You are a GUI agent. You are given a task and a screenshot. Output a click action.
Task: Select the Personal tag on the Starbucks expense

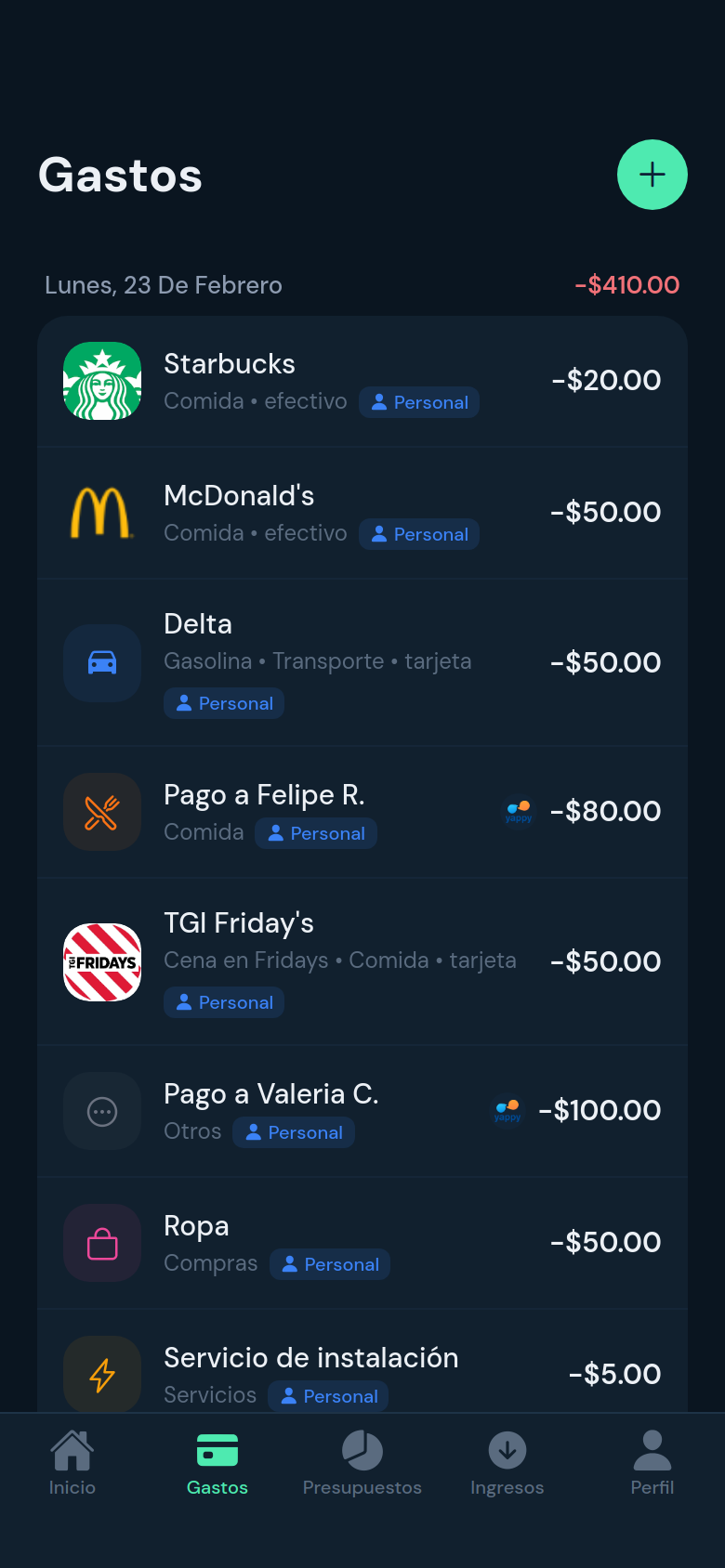click(419, 401)
